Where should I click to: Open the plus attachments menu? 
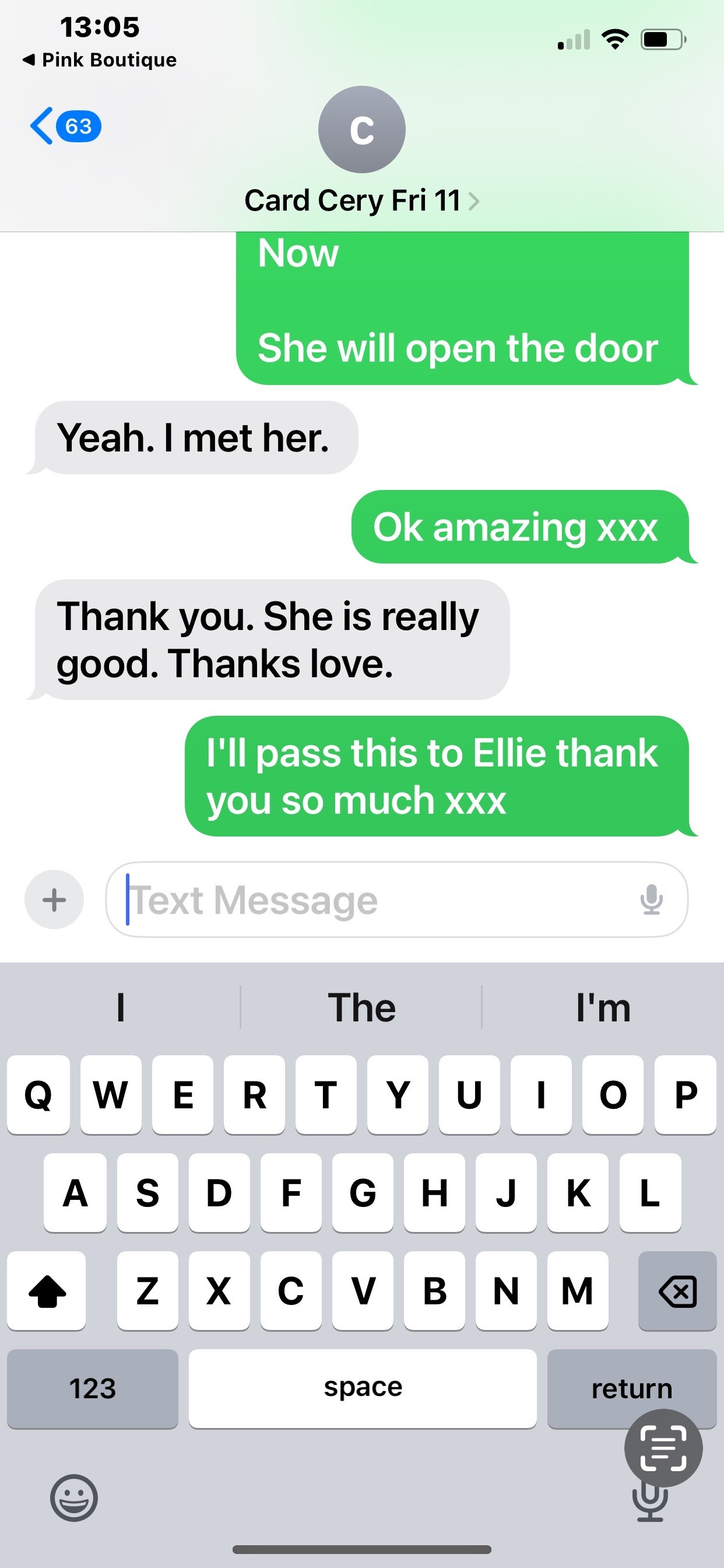coord(54,900)
